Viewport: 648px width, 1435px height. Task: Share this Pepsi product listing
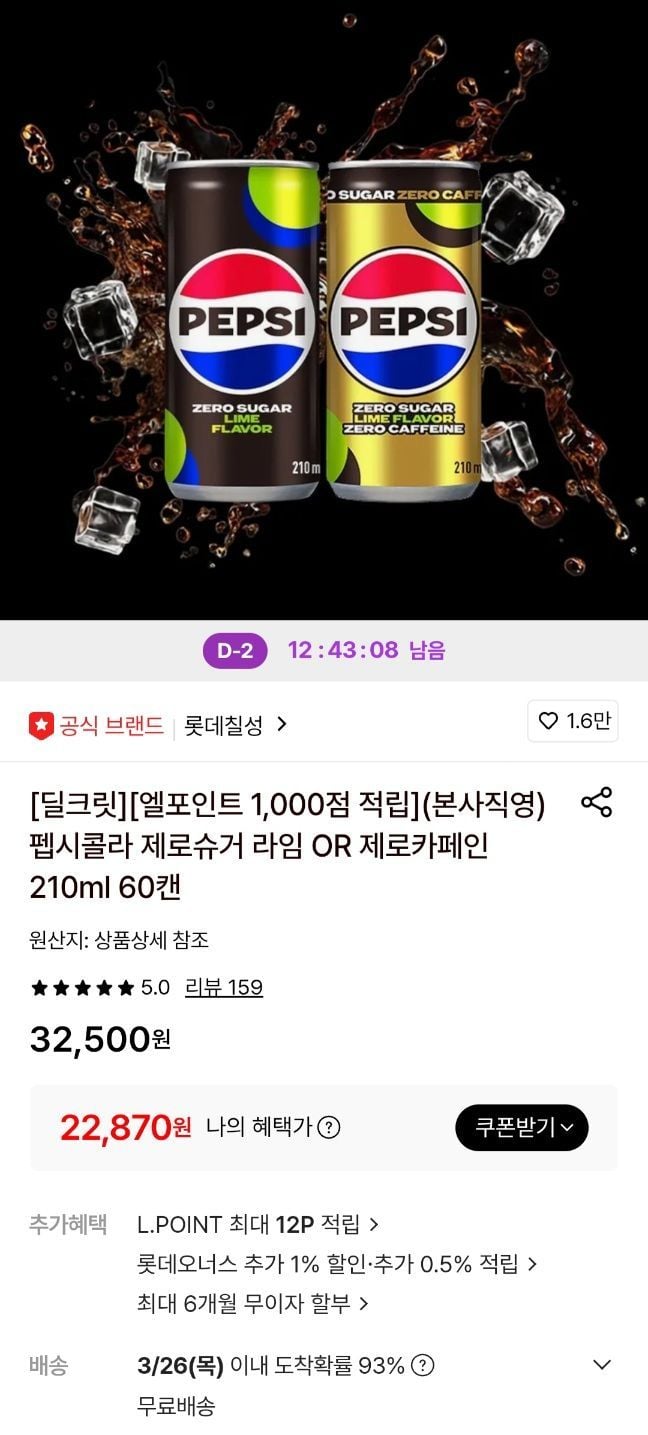point(596,802)
